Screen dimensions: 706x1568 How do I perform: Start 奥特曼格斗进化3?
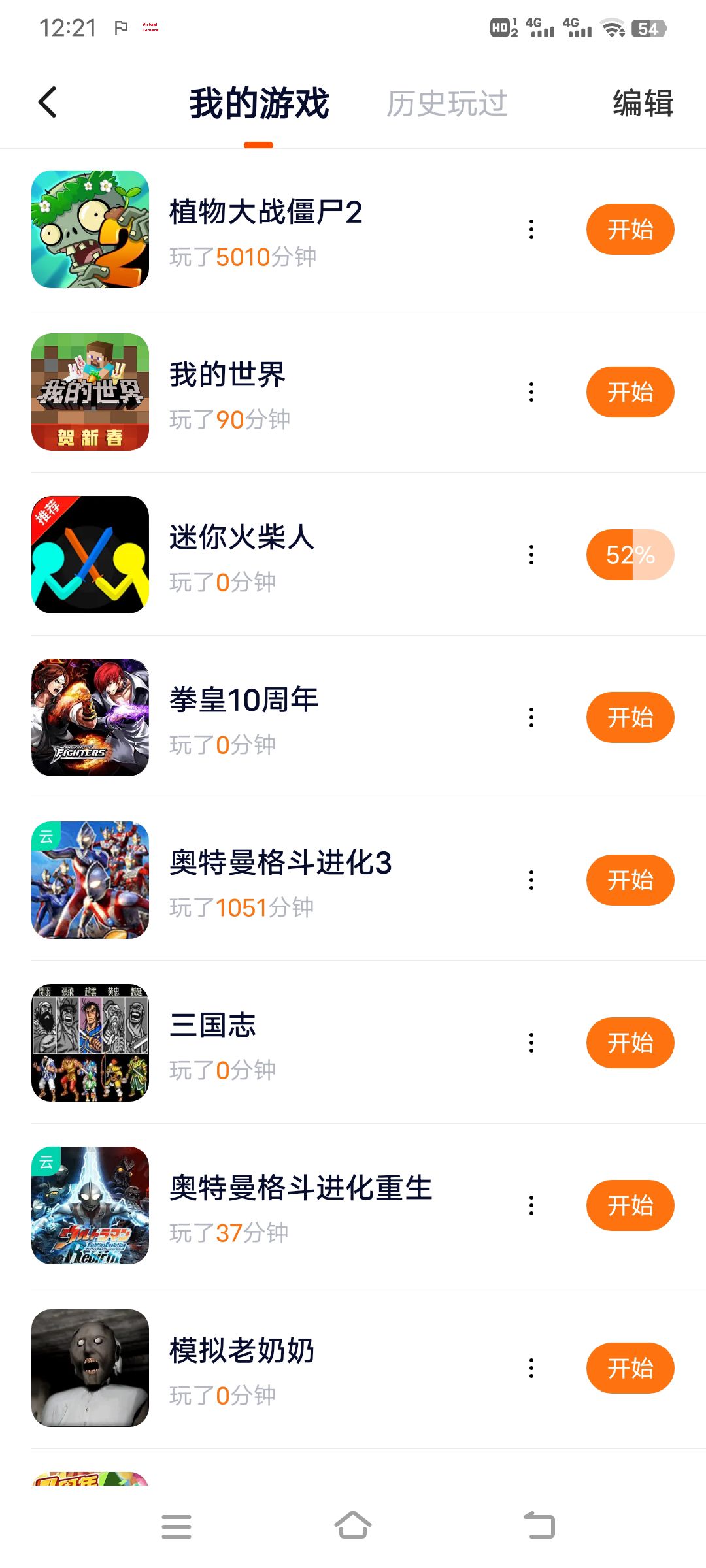pos(630,880)
